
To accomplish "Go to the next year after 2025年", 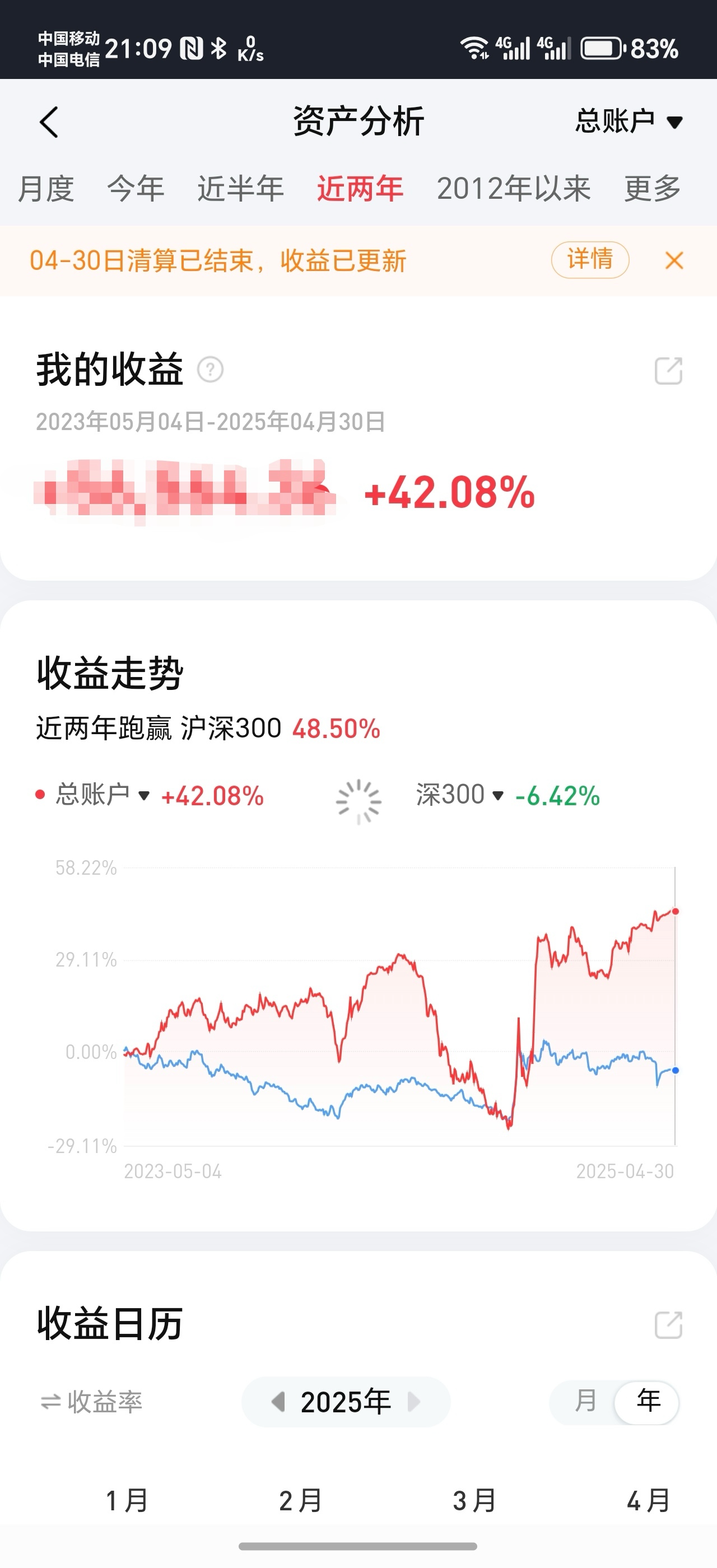I will click(x=414, y=1402).
